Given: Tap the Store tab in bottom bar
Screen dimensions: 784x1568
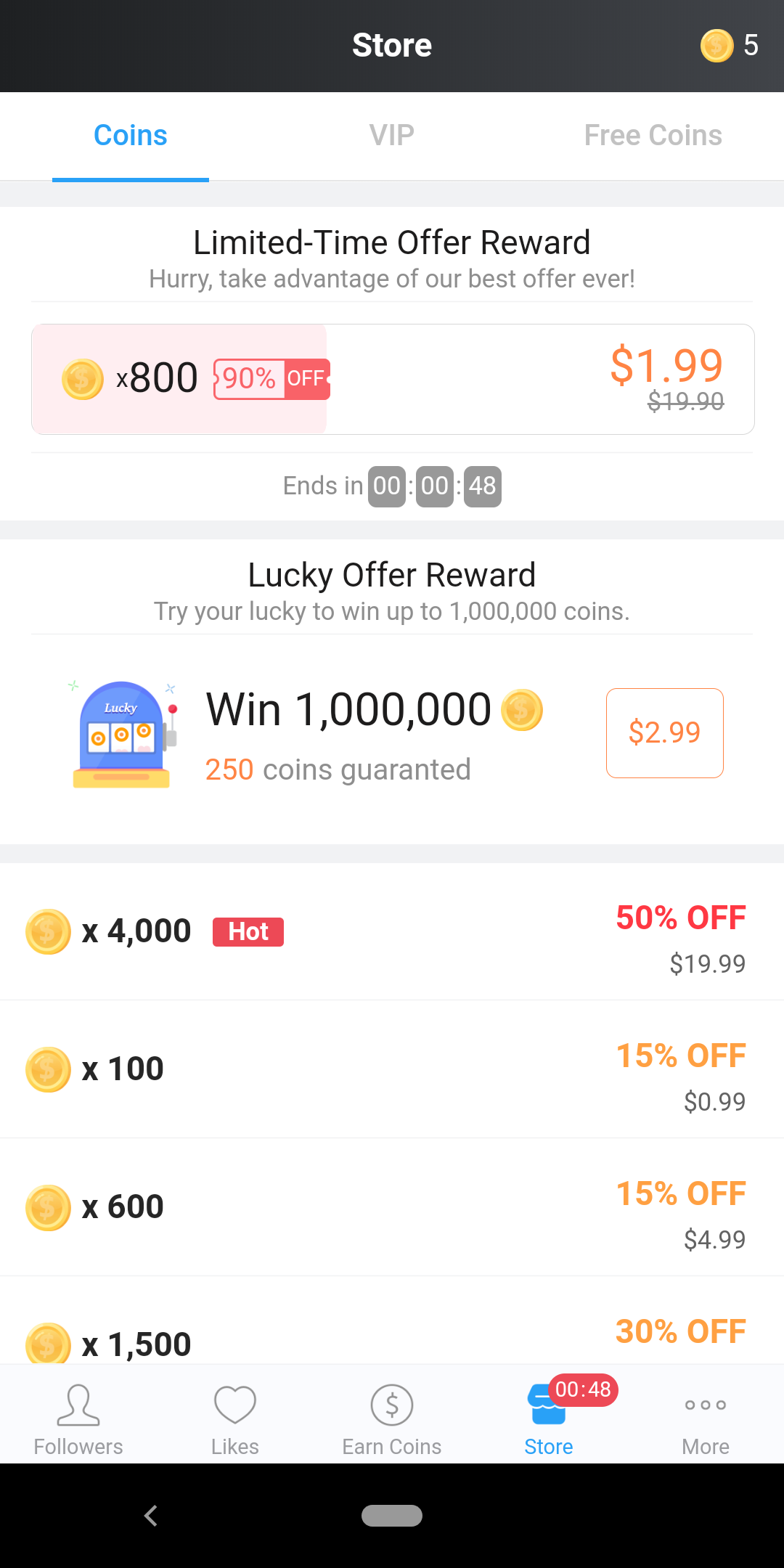Looking at the screenshot, I should (549, 1419).
